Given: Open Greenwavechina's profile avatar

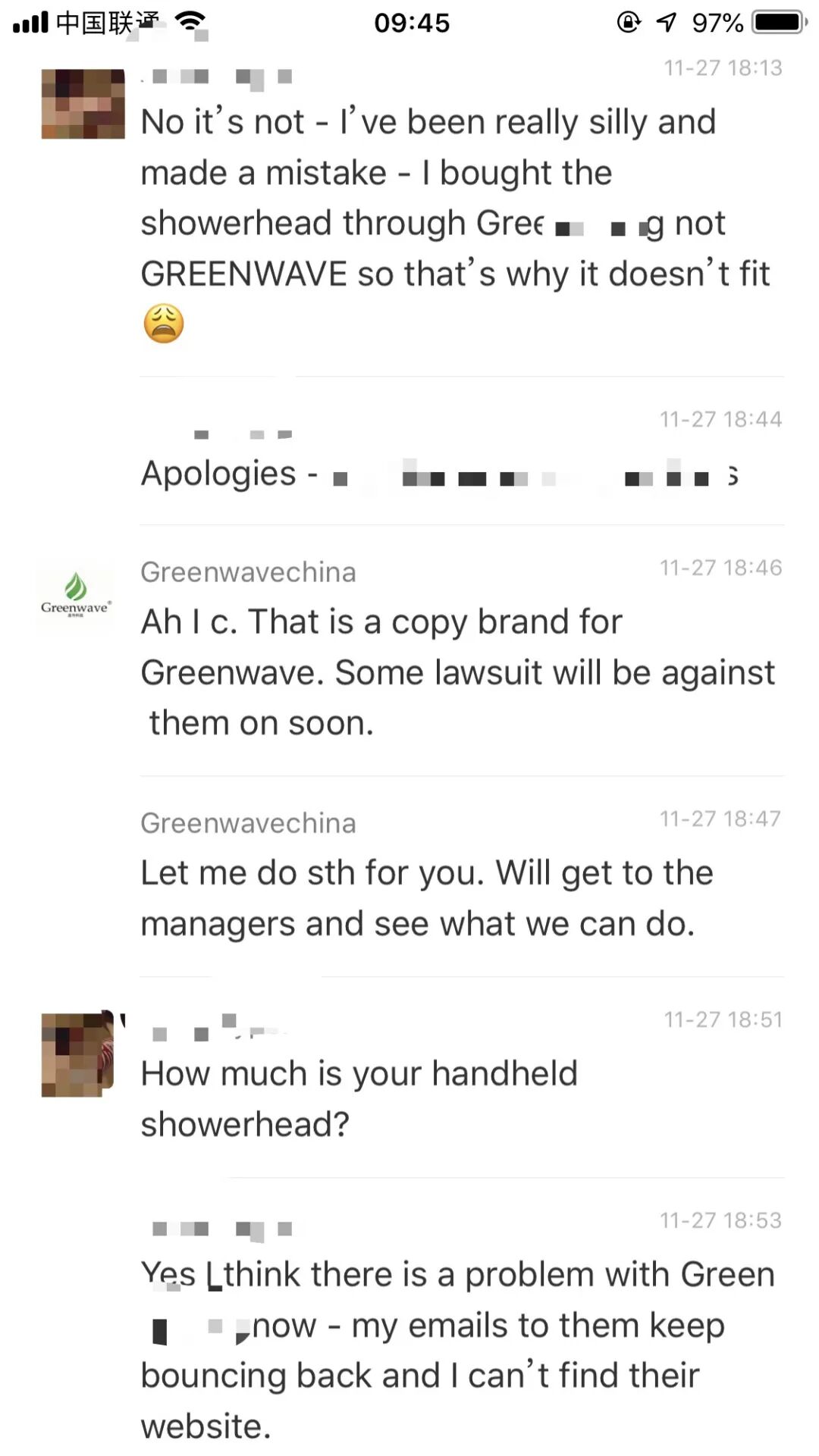Looking at the screenshot, I should [76, 596].
